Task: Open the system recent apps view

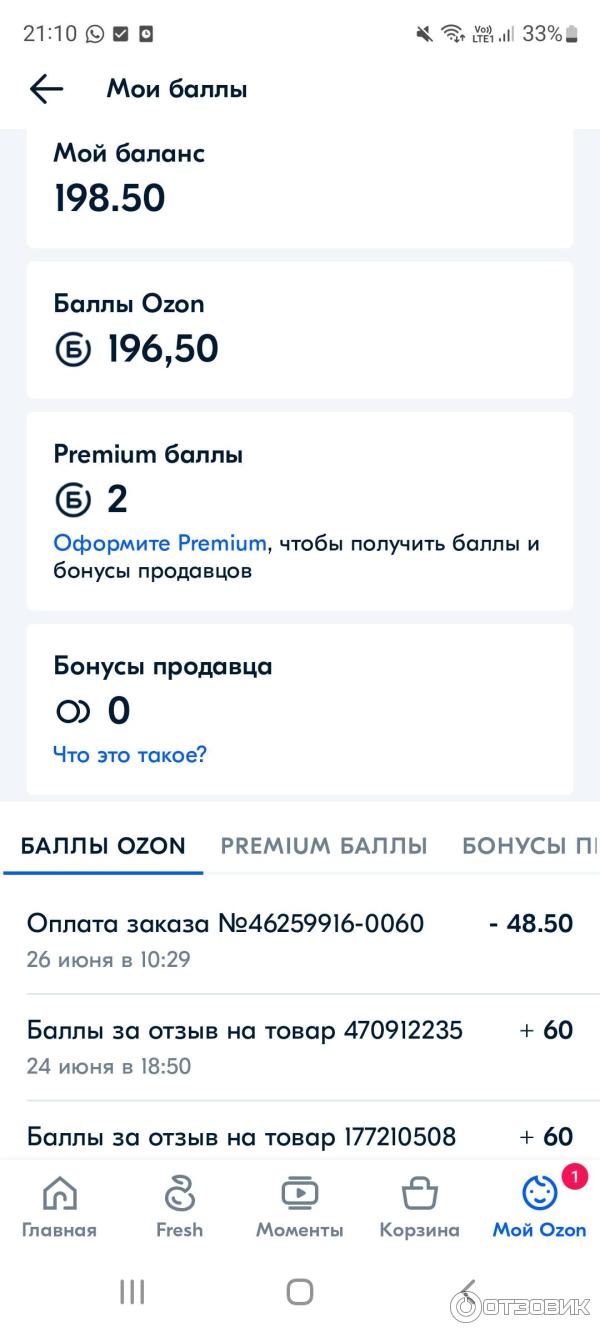Action: (132, 1292)
